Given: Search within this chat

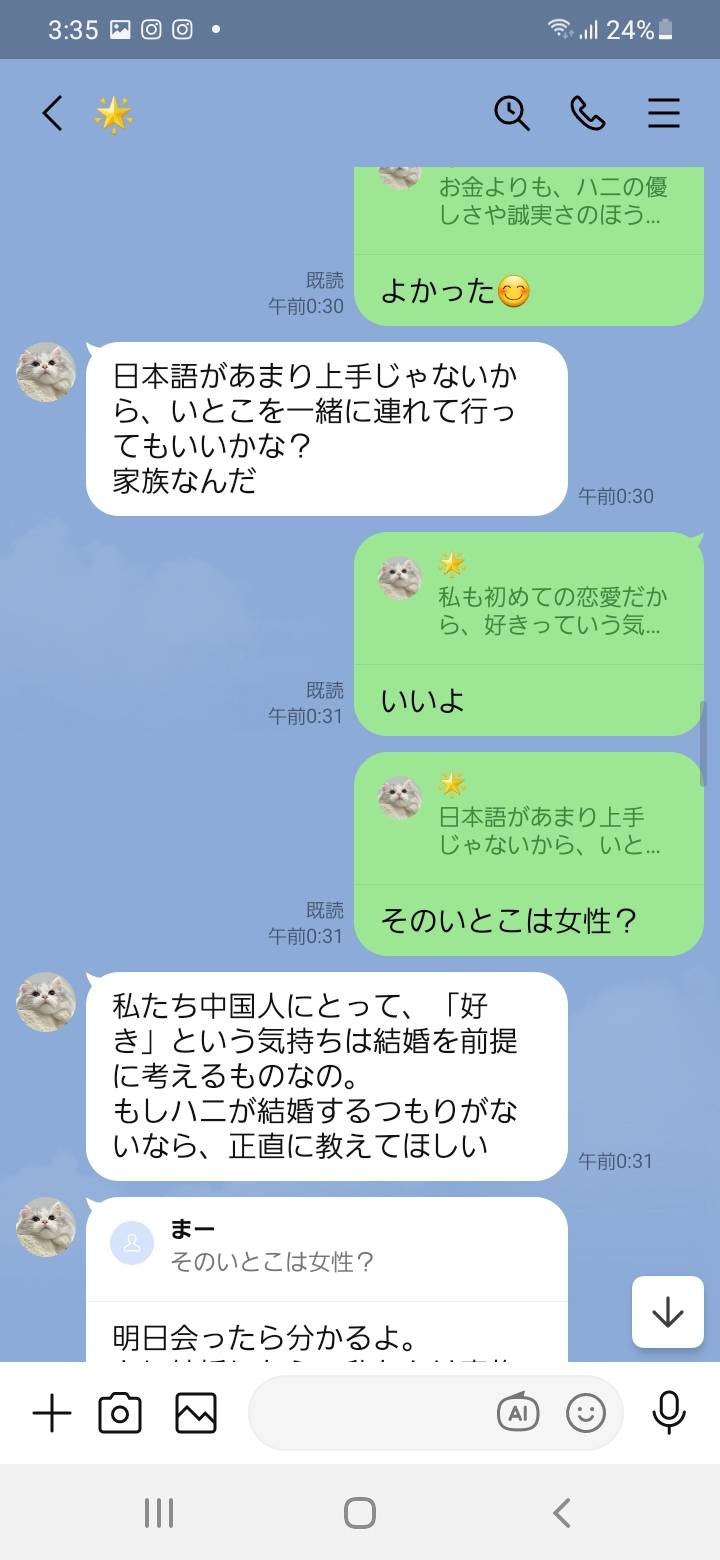Looking at the screenshot, I should (512, 114).
